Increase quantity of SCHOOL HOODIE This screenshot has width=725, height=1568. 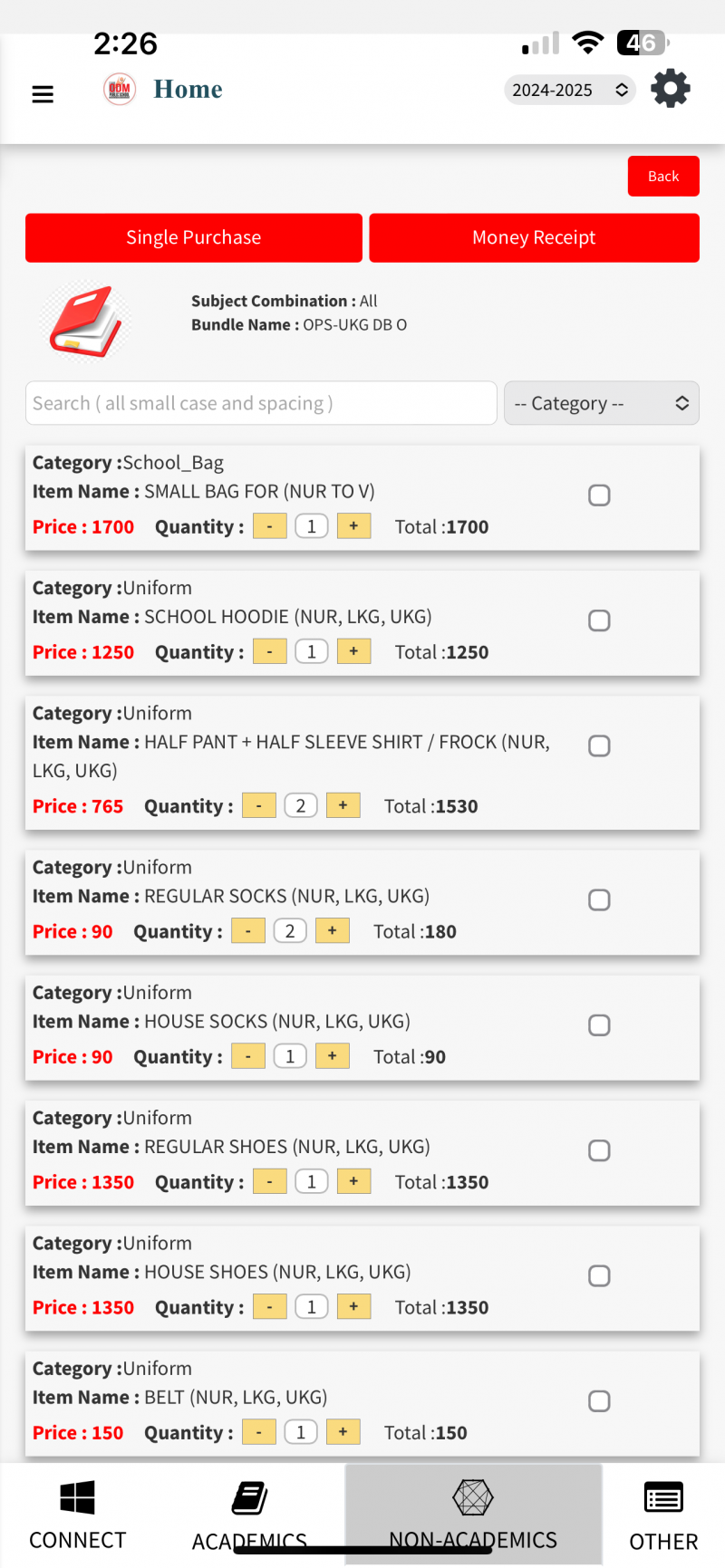click(353, 651)
